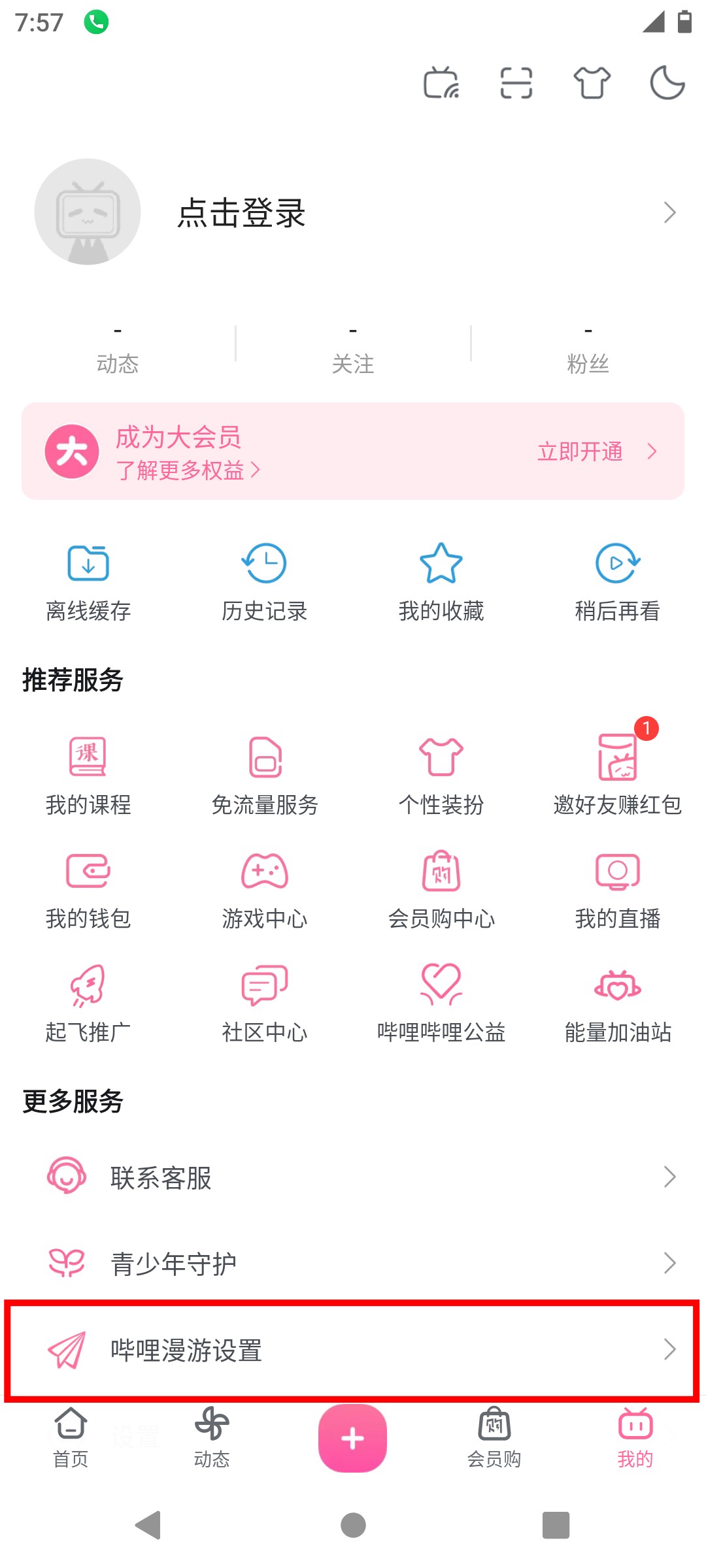Viewport: 706px width, 1568px height.
Task: Tap 立即开通 to become a member
Action: click(x=580, y=451)
